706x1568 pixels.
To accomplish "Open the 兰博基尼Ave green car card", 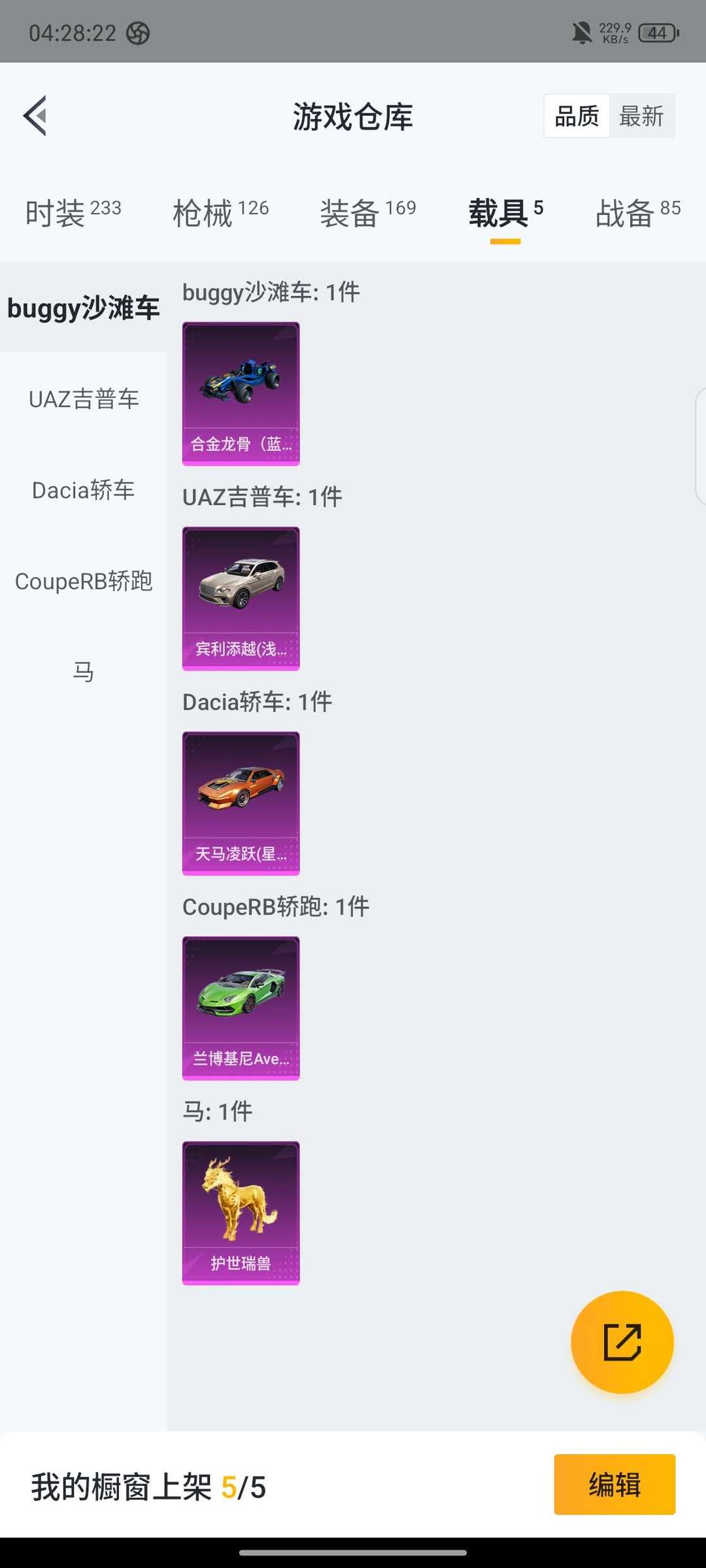I will 241,1008.
